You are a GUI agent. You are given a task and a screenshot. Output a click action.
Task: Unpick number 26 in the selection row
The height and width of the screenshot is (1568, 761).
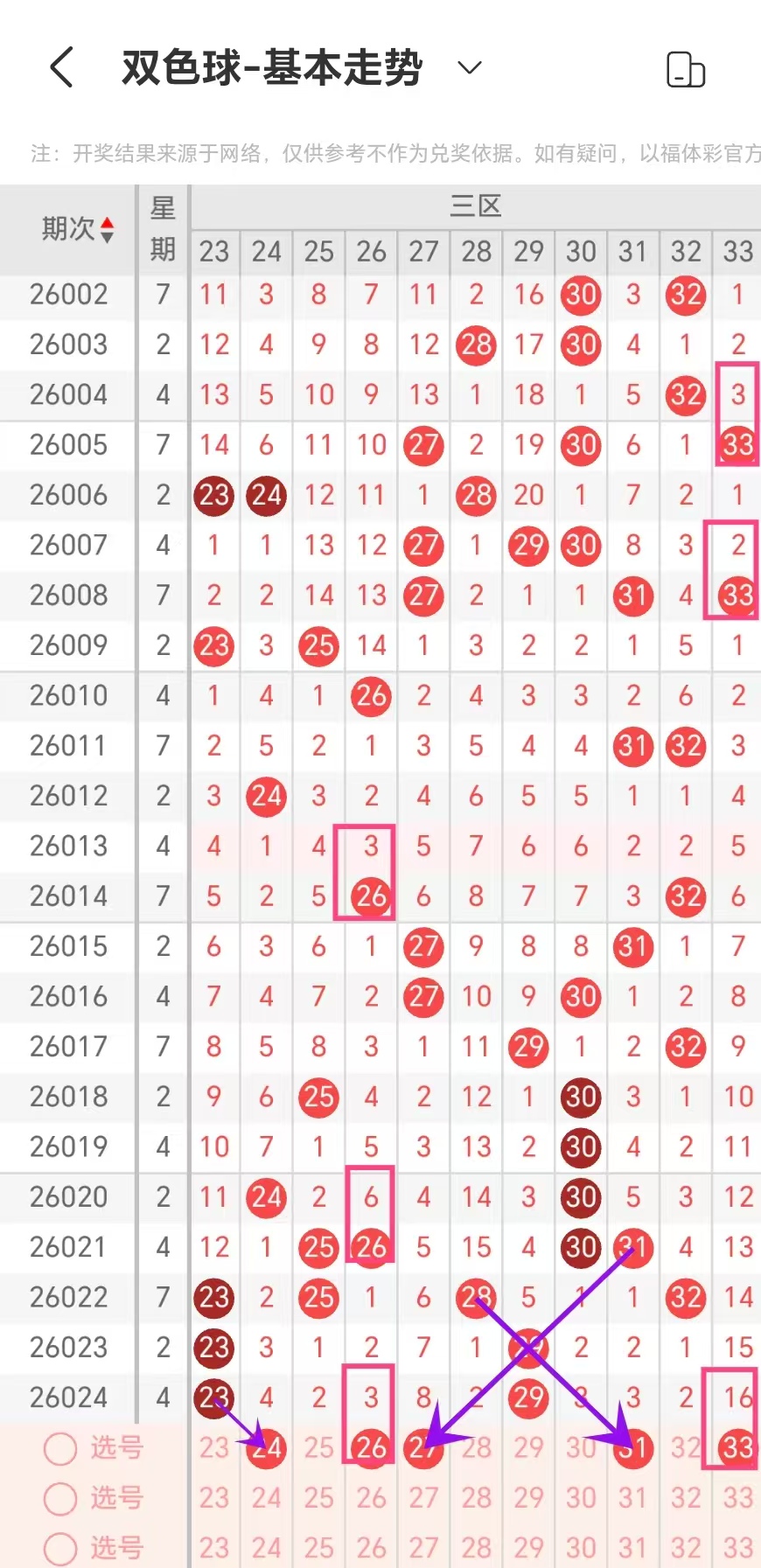click(x=371, y=1448)
